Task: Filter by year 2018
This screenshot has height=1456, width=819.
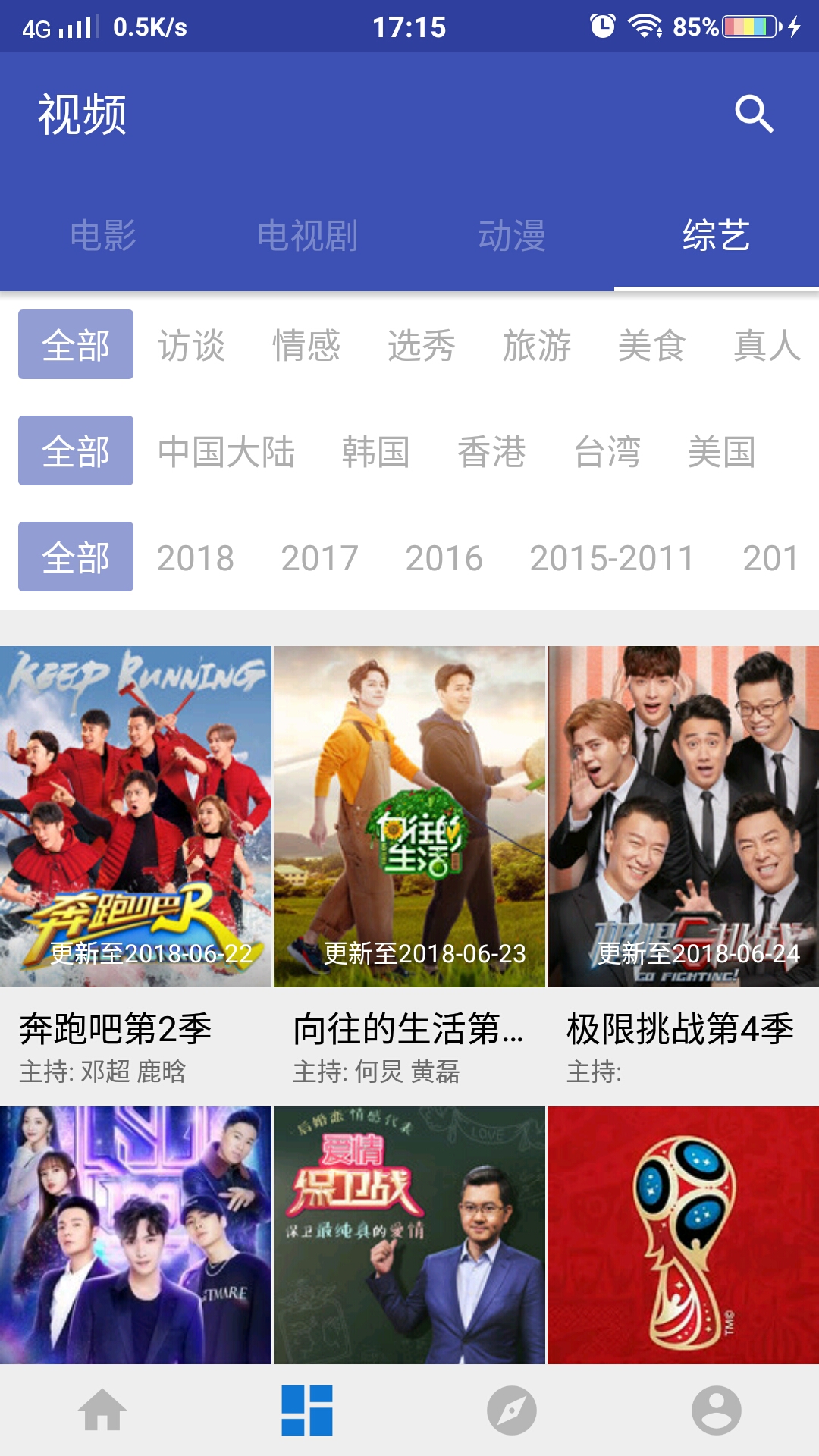Action: point(196,558)
